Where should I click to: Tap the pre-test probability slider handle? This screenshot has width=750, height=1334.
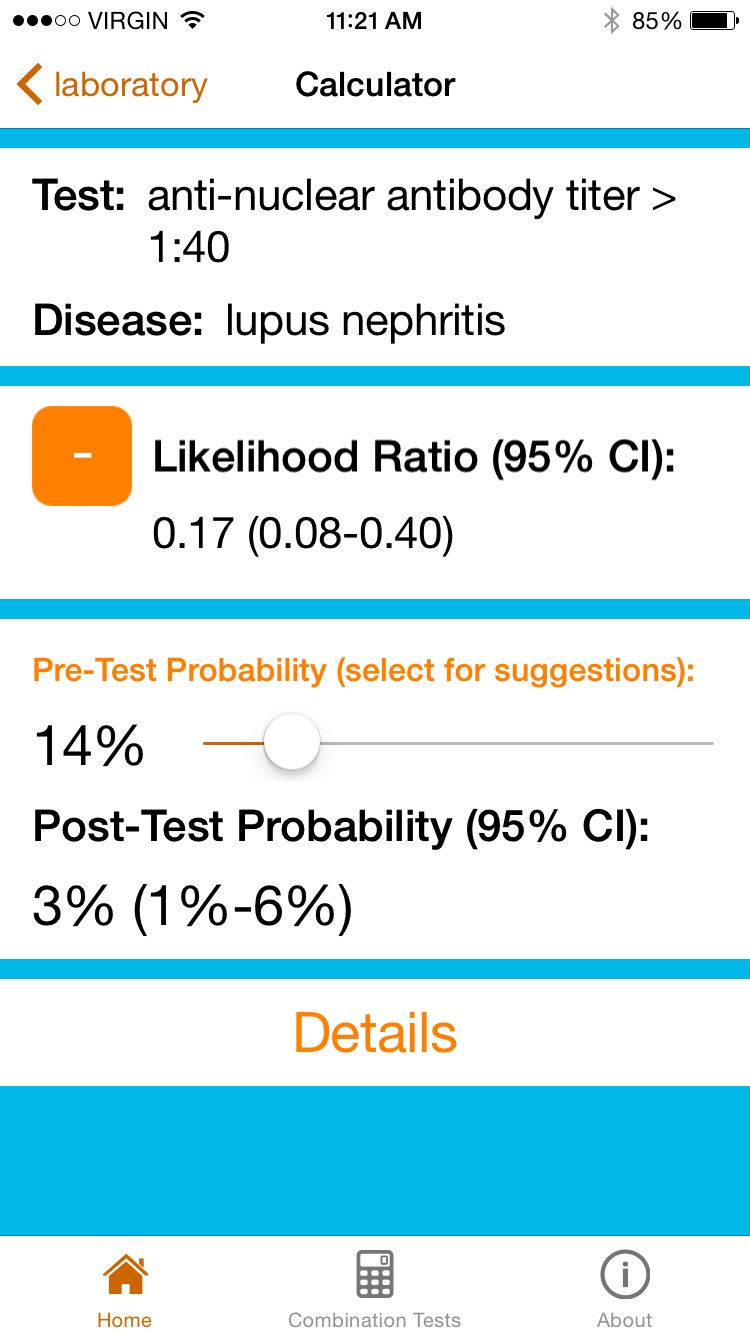coord(291,743)
